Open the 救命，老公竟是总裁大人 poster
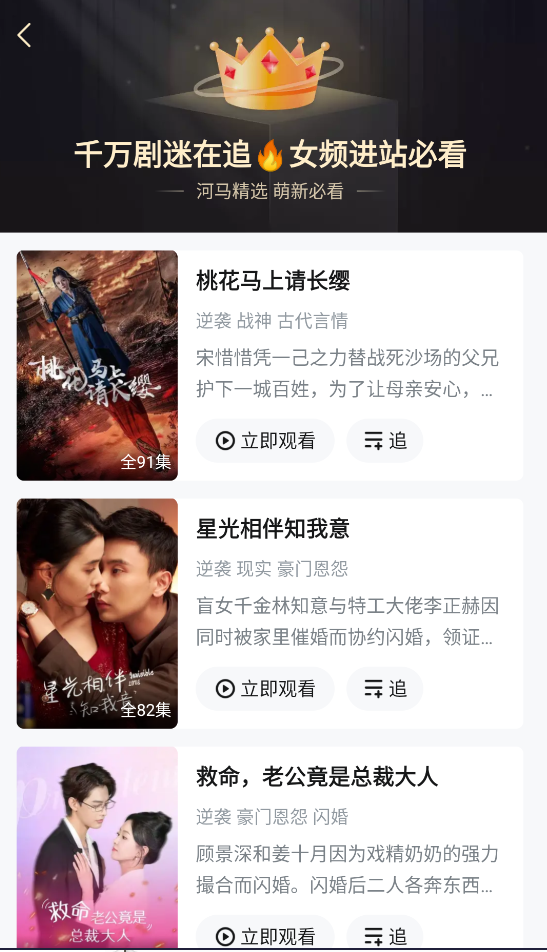547x952 pixels. [97, 848]
